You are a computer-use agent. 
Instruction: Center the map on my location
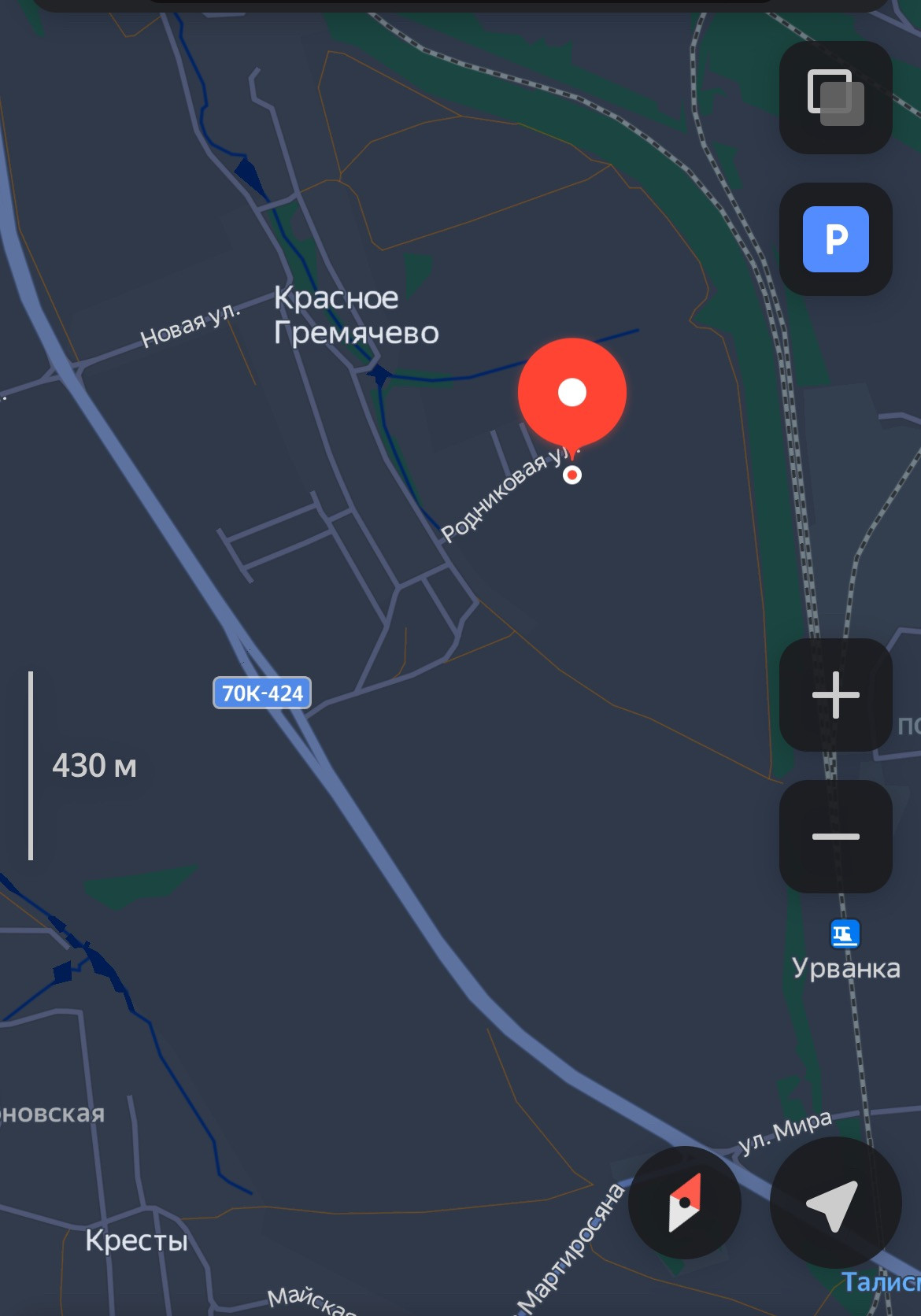coord(834,1202)
